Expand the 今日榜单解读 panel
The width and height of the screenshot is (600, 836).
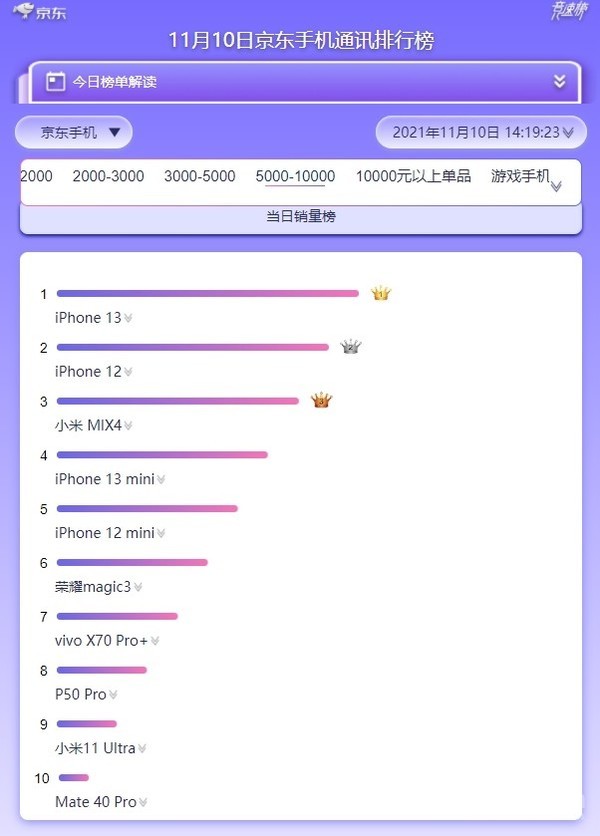click(560, 82)
